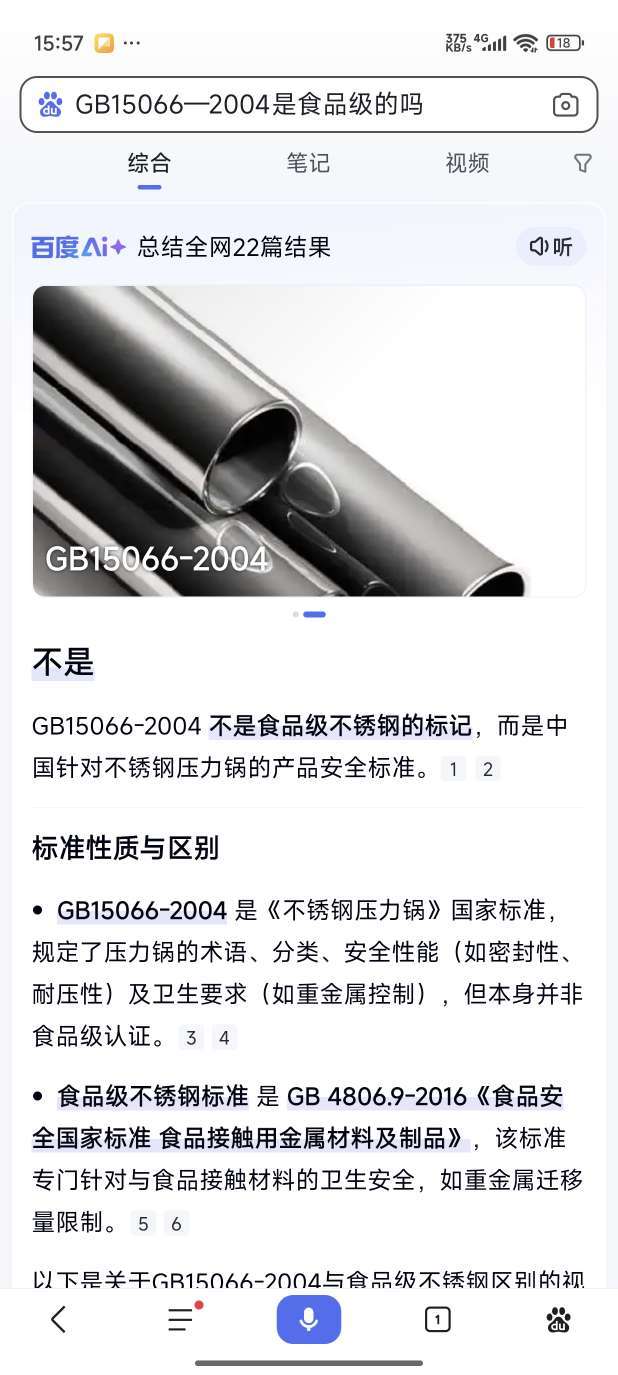This screenshot has width=618, height=1375.
Task: Open citation reference 5
Action: 143,1223
